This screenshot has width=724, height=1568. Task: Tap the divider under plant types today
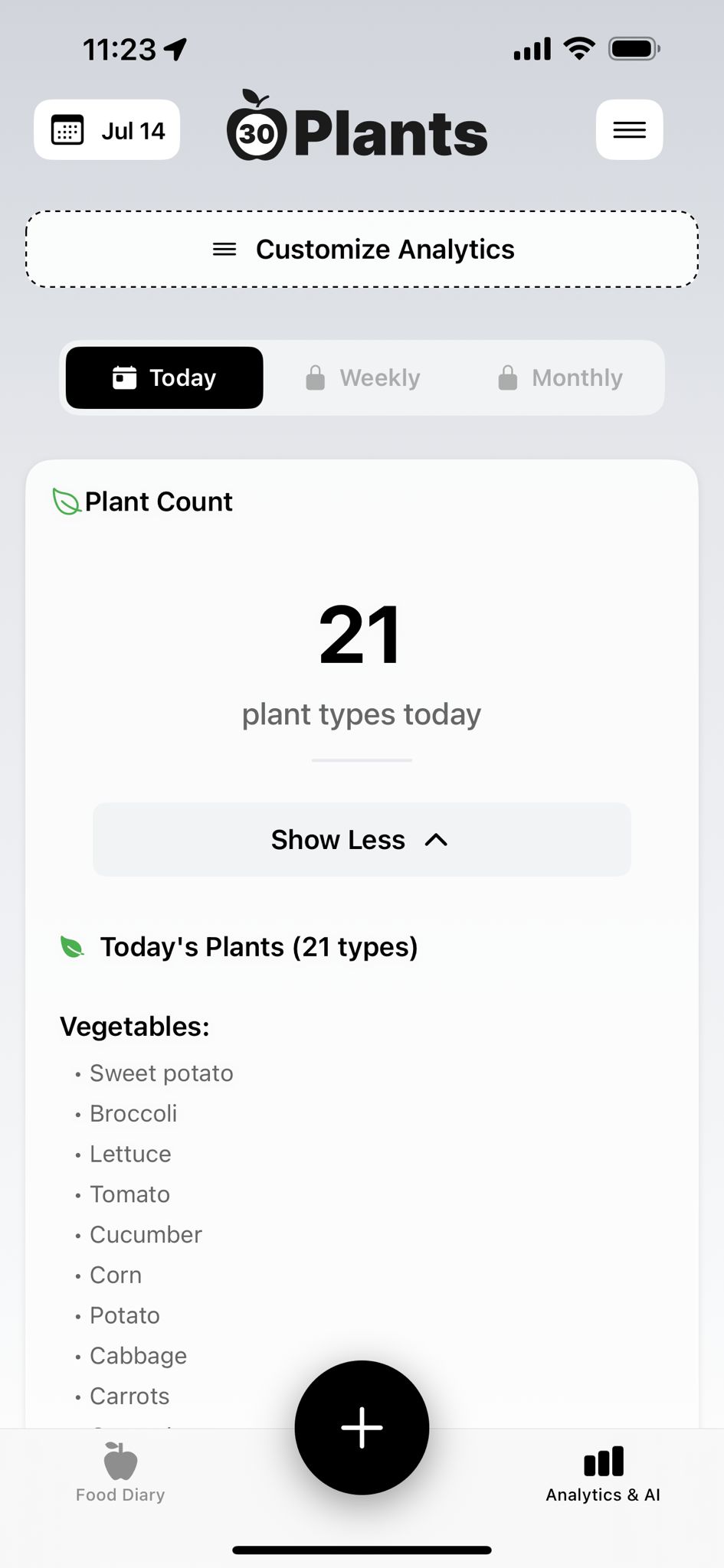pyautogui.click(x=361, y=759)
